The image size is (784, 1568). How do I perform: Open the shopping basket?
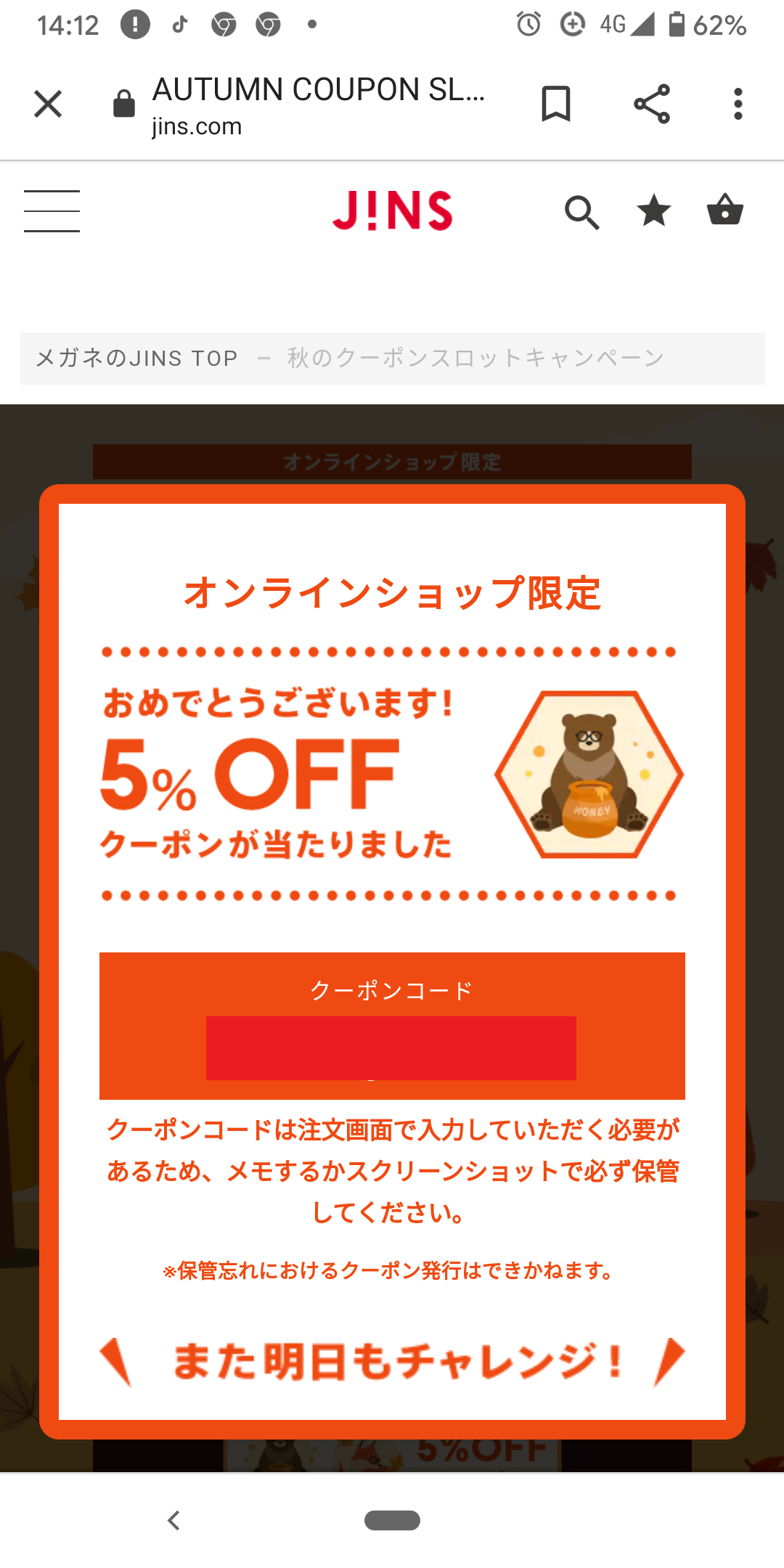(725, 210)
